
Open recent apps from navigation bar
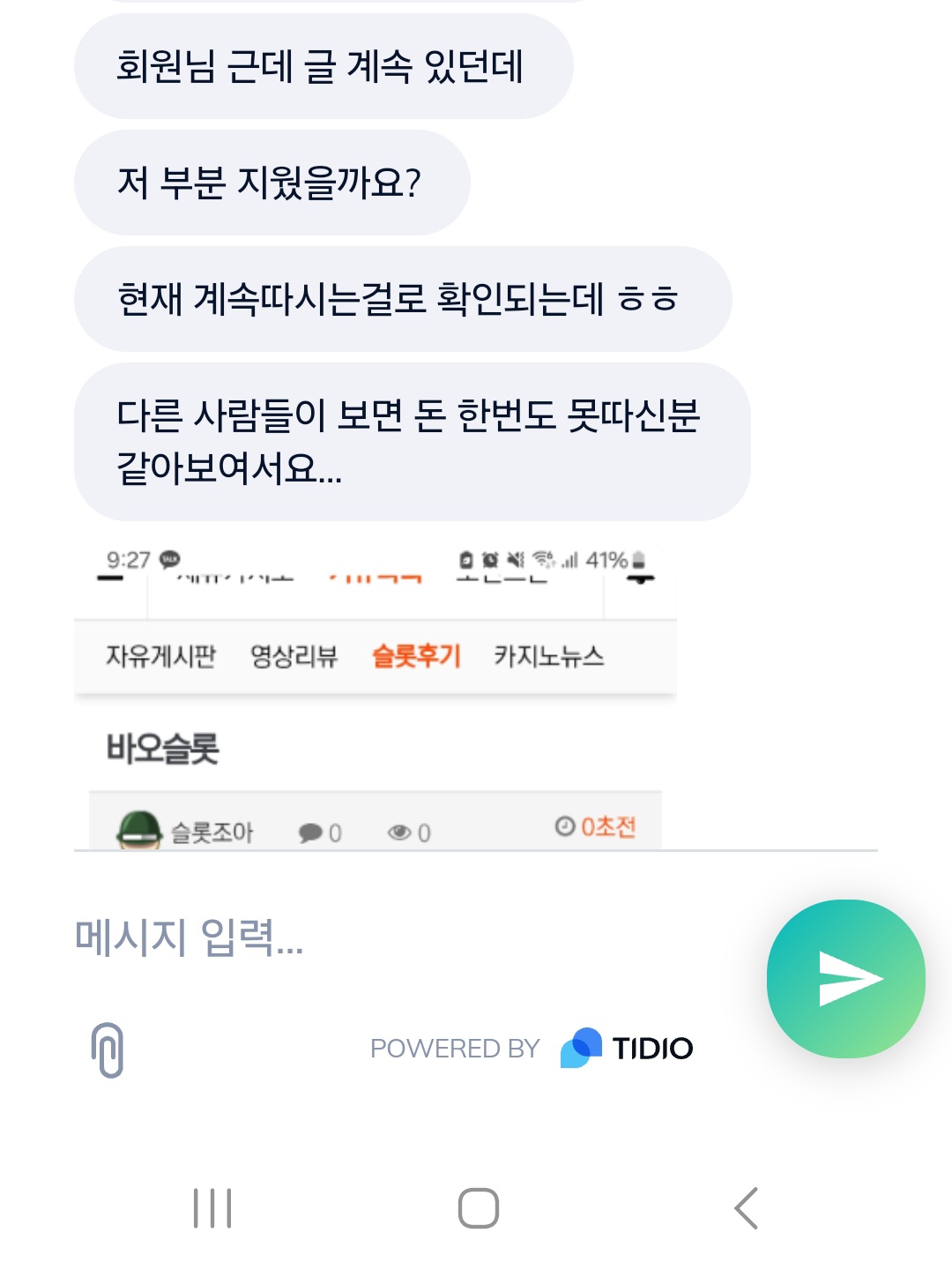click(x=212, y=1207)
